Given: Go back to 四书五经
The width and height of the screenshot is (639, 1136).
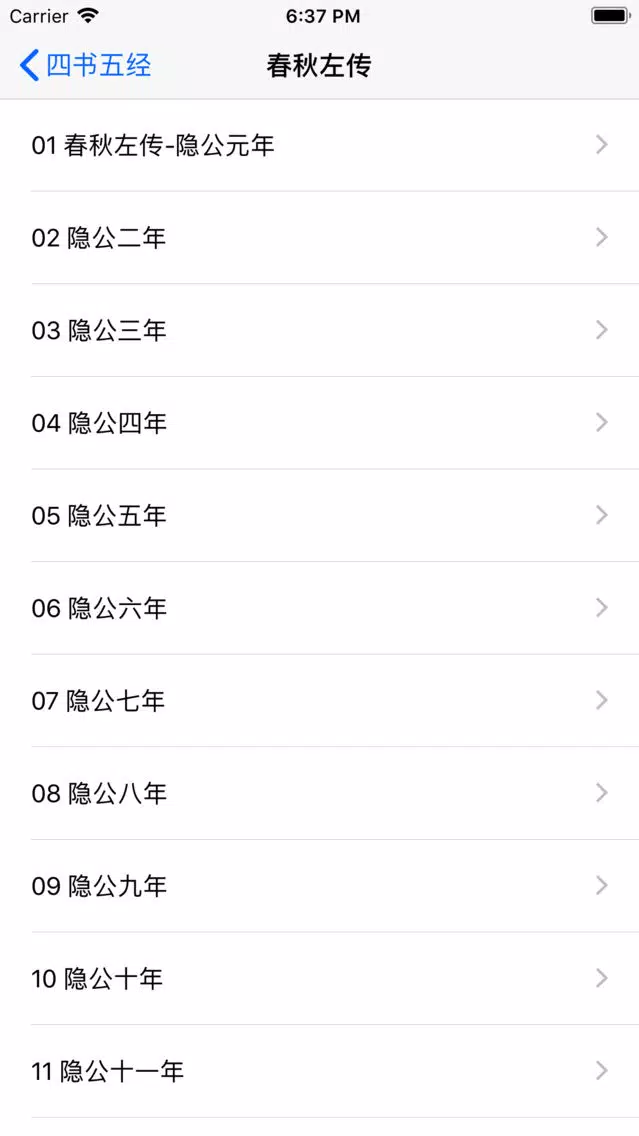Looking at the screenshot, I should (85, 65).
